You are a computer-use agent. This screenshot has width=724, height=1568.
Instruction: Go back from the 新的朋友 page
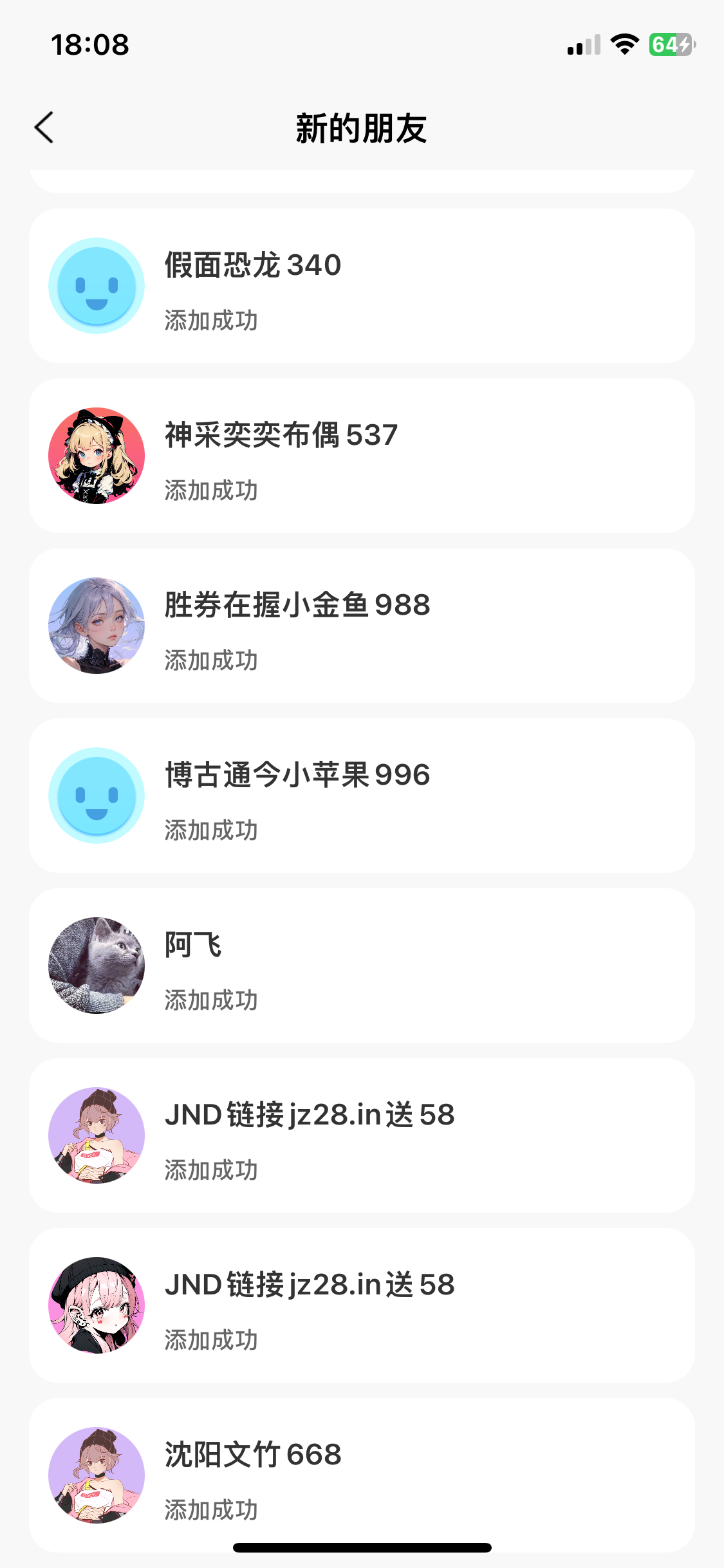pos(44,127)
